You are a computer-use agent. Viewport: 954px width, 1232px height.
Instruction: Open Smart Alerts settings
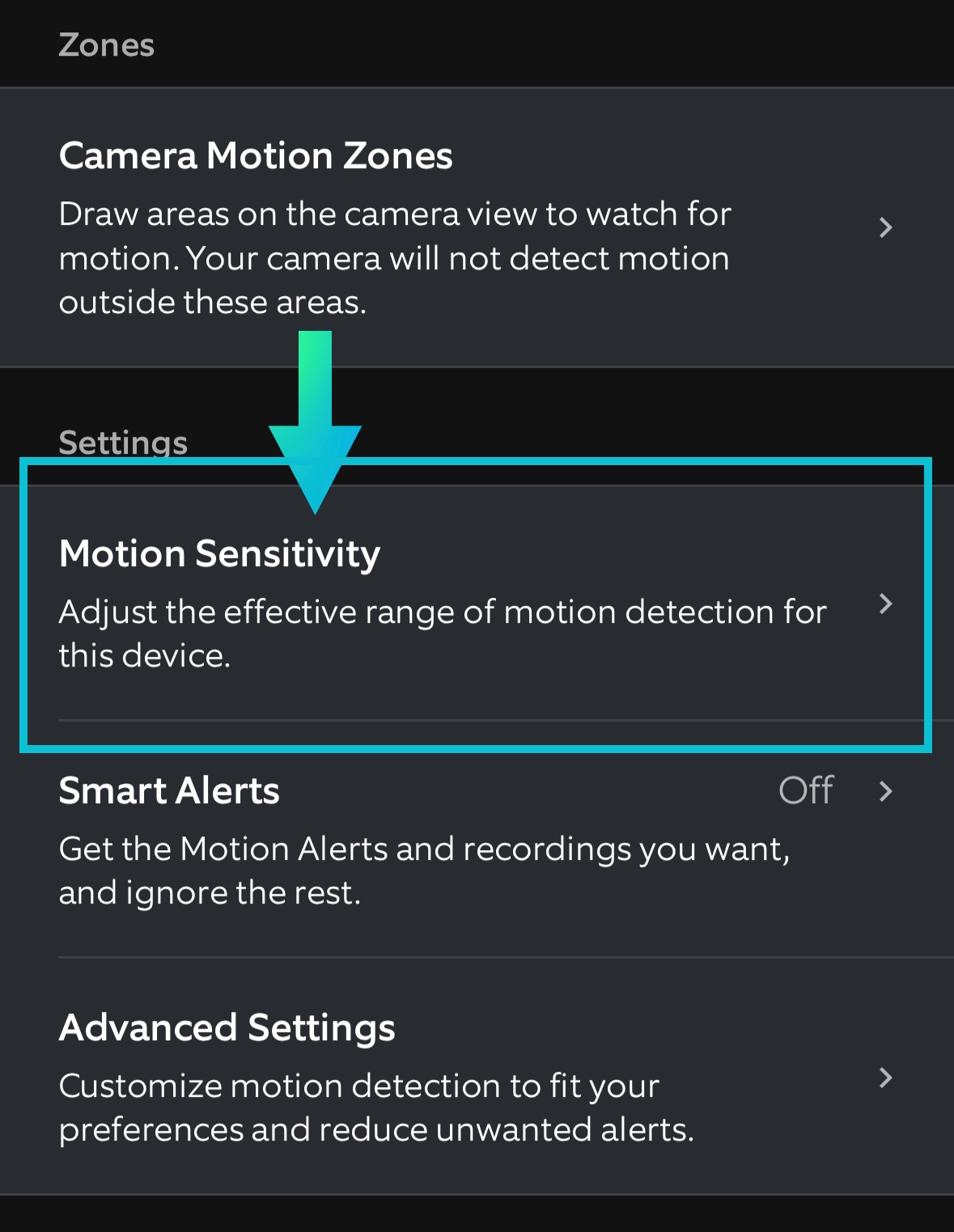[x=476, y=840]
